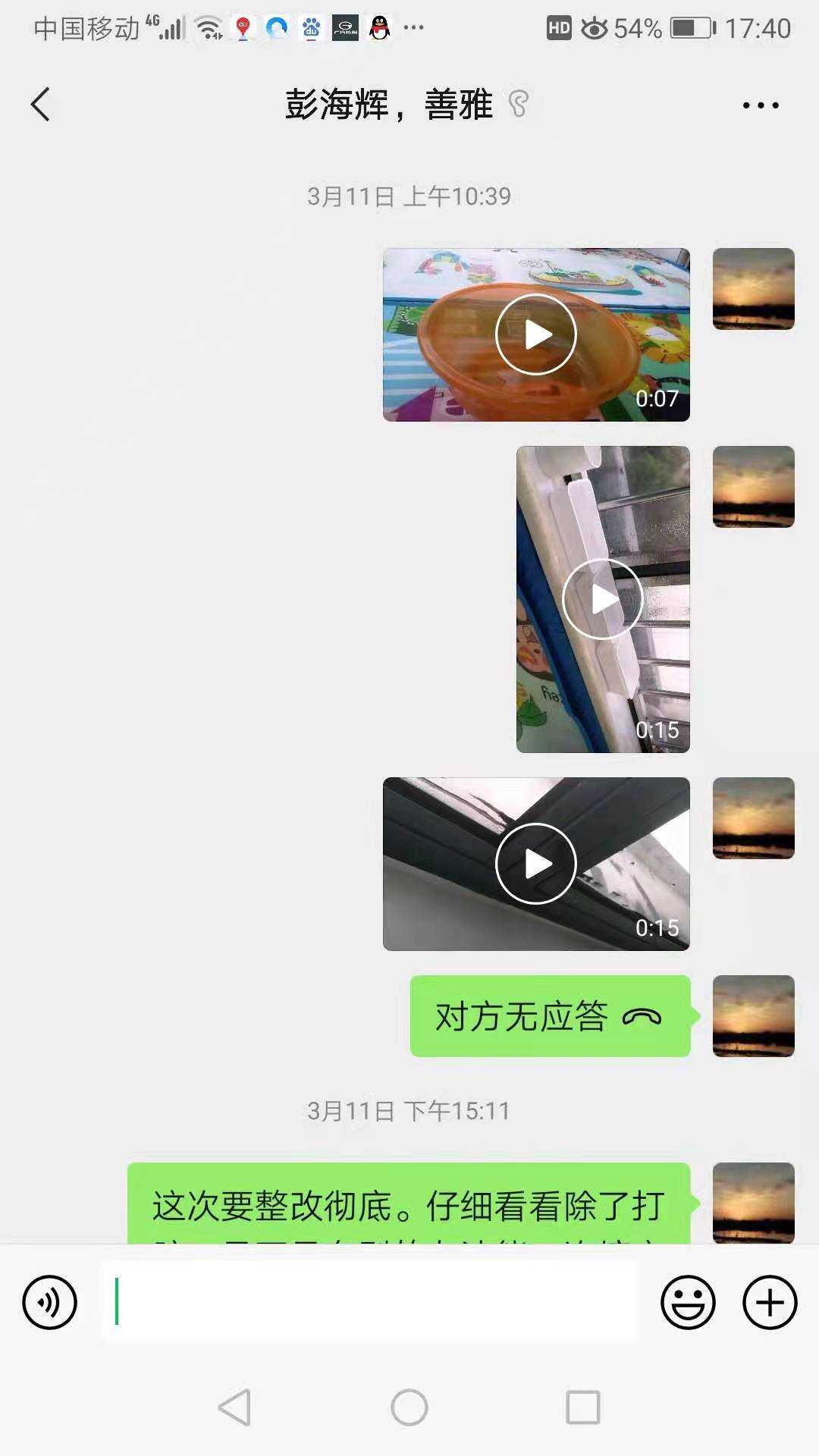Play the vertical 0:15 window video
The height and width of the screenshot is (1456, 819).
coord(603,599)
